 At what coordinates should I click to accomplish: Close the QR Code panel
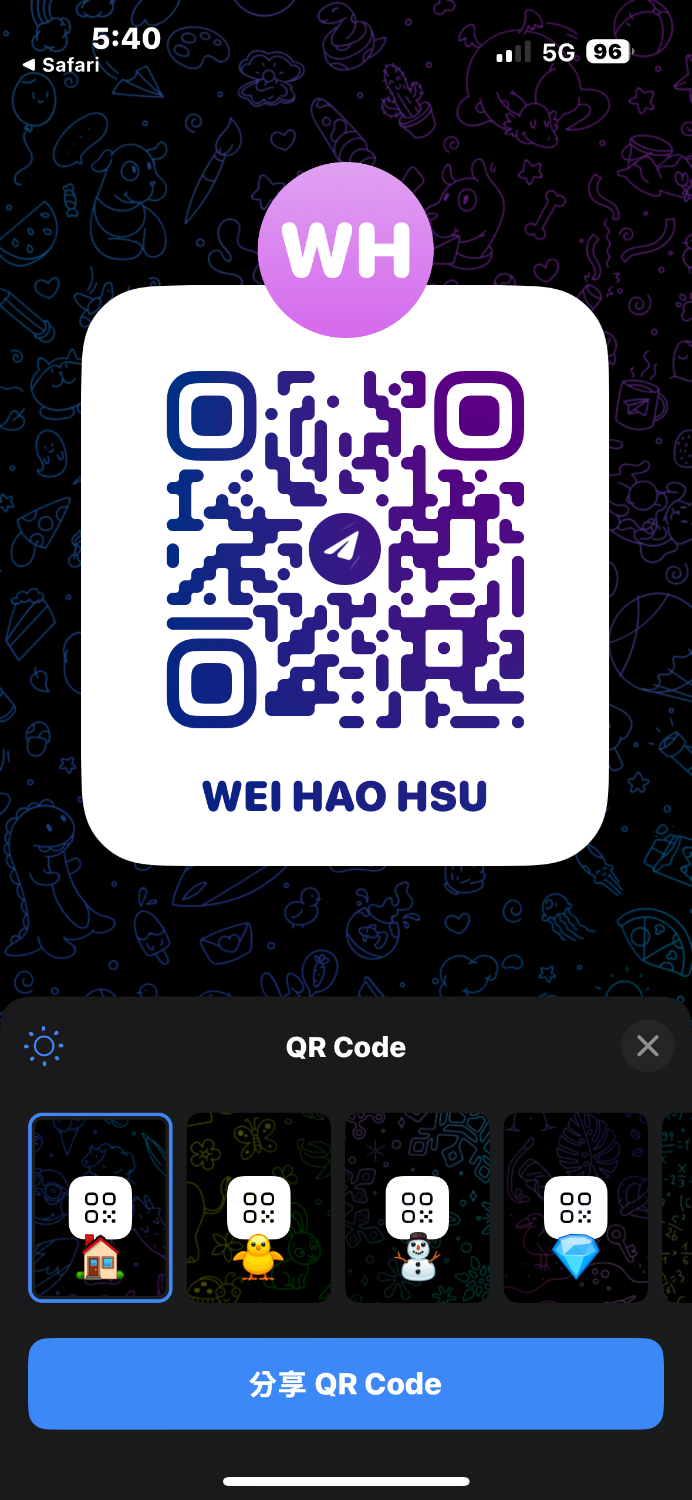[648, 1046]
